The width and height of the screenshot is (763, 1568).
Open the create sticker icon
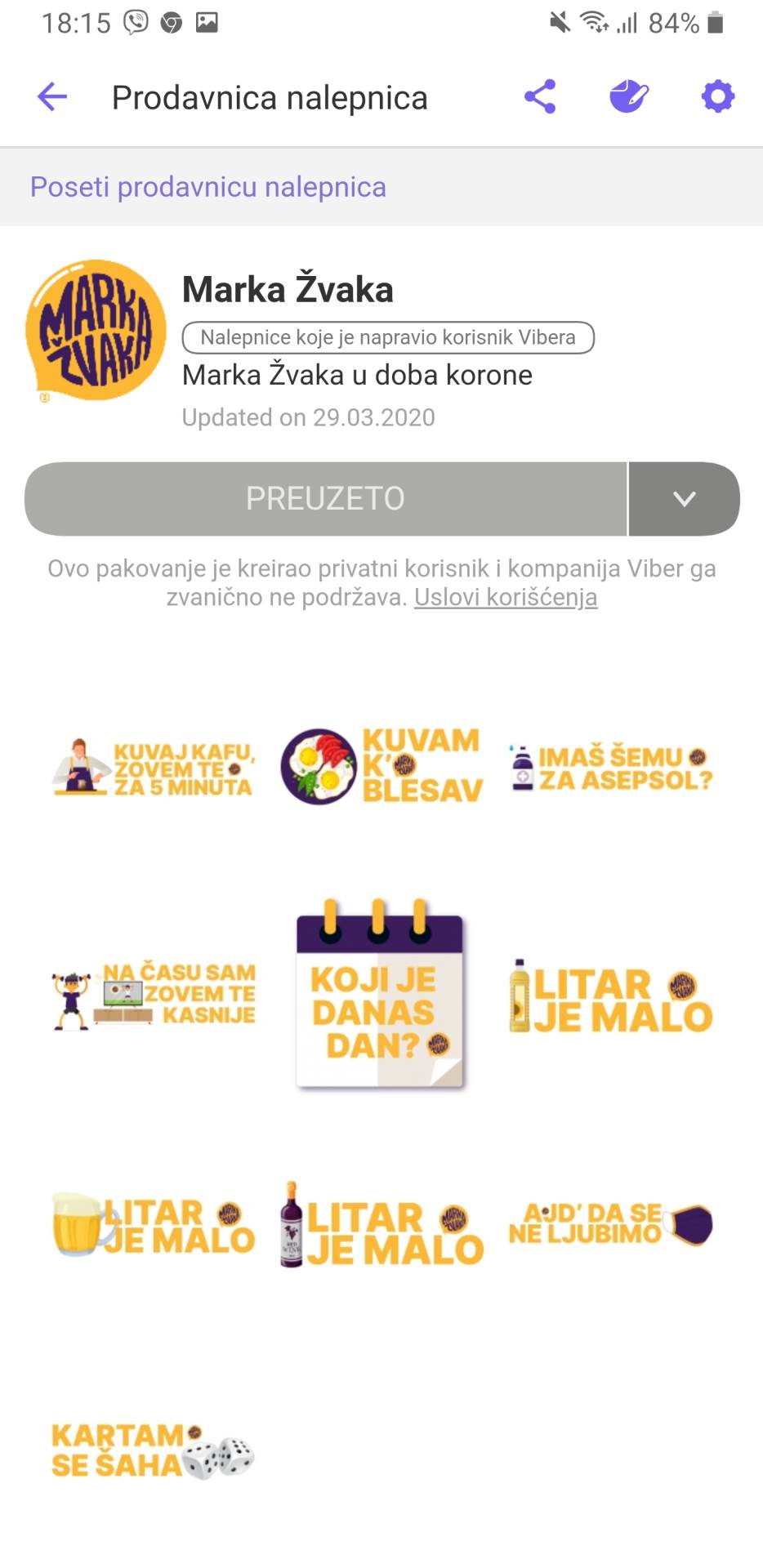629,97
